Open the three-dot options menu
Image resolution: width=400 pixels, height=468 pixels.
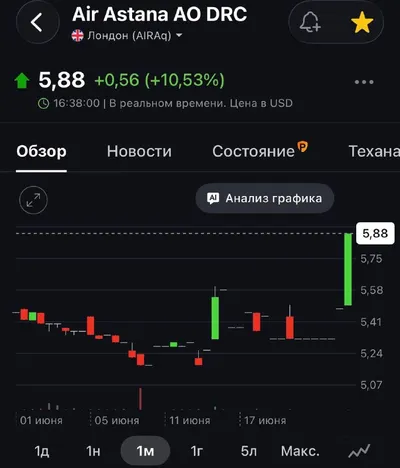click(364, 82)
